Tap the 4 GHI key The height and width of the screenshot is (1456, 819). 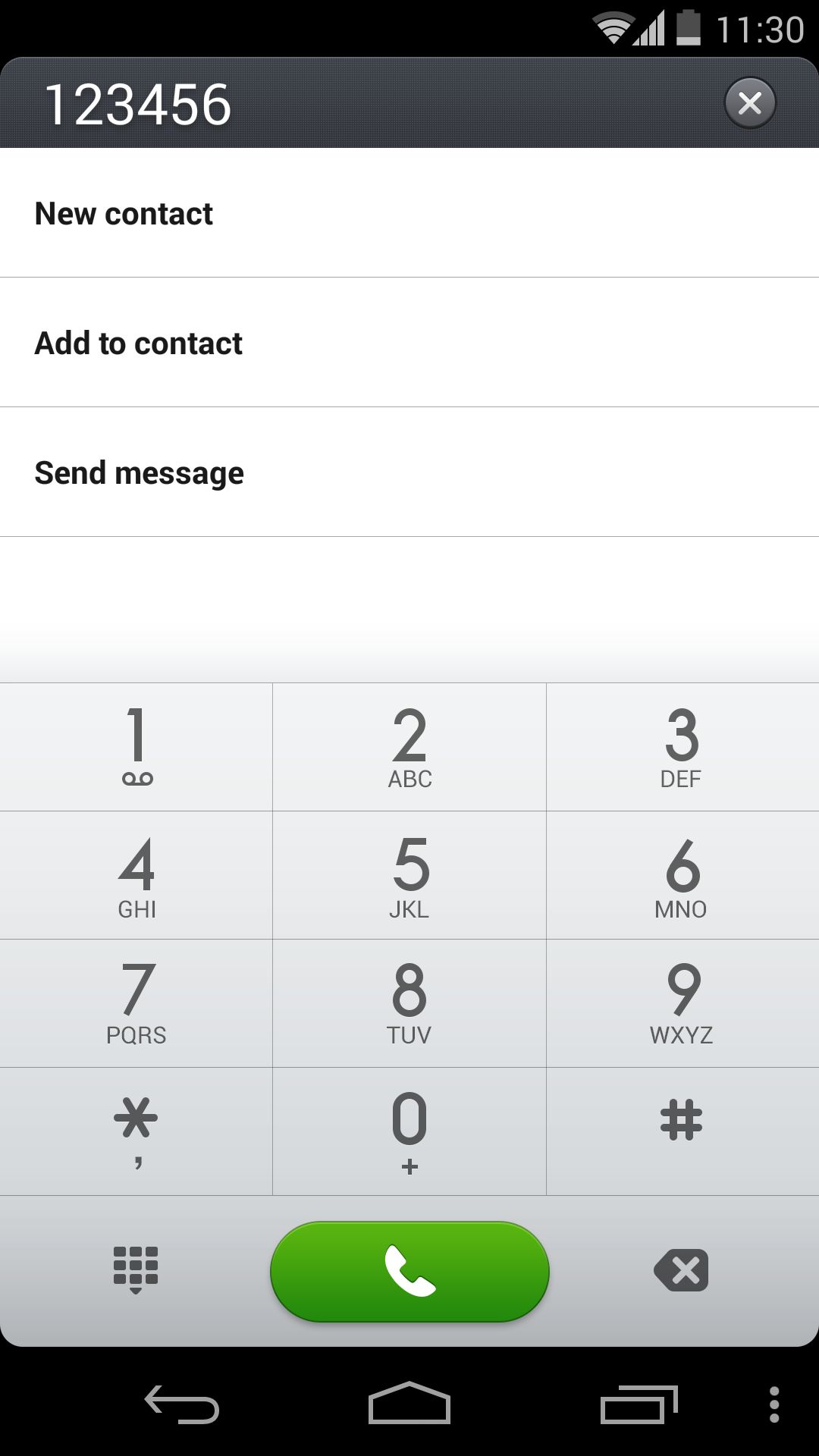click(136, 875)
